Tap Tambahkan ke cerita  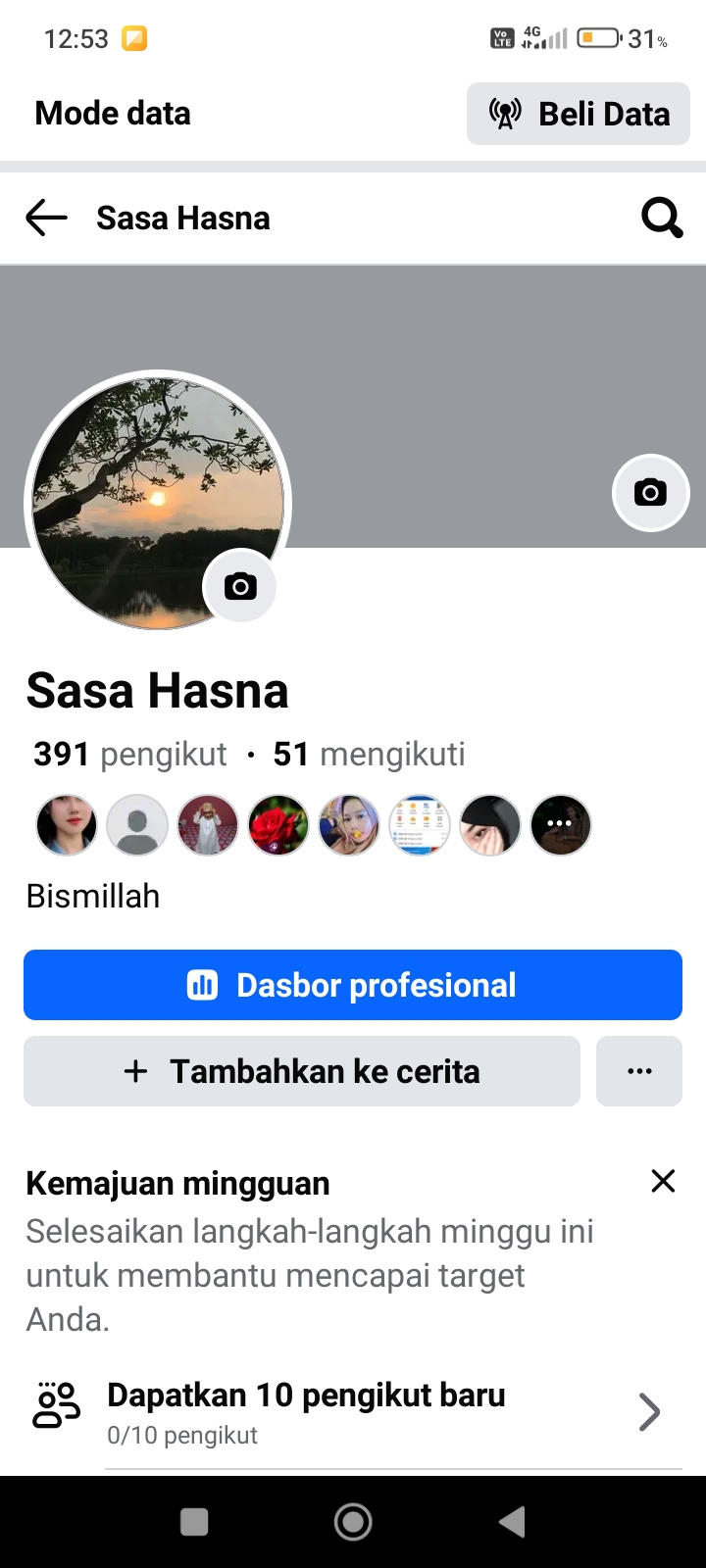302,1071
